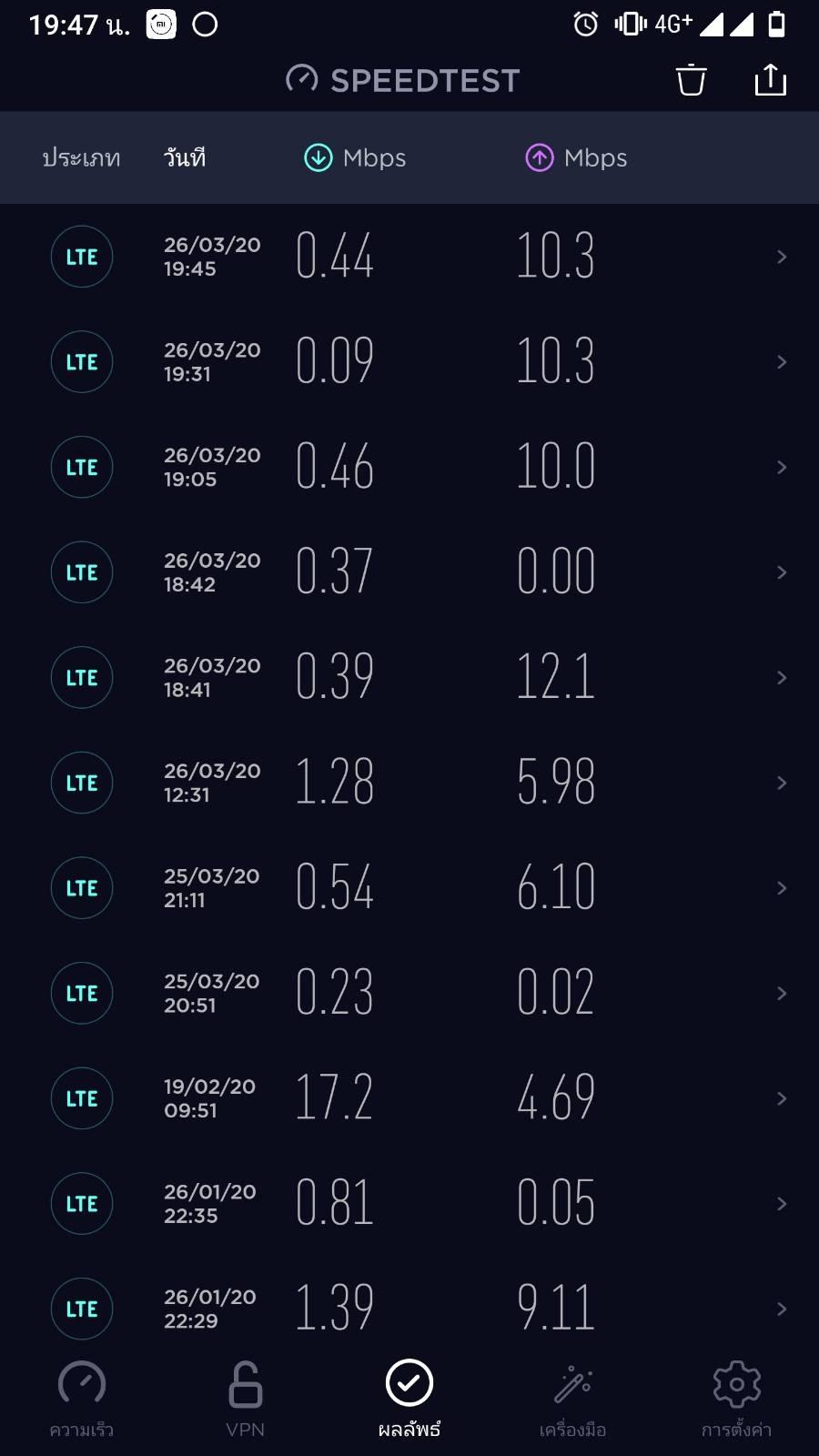Screen dimensions: 819x1456
Task: Delete all results with the trash icon
Action: click(x=691, y=80)
